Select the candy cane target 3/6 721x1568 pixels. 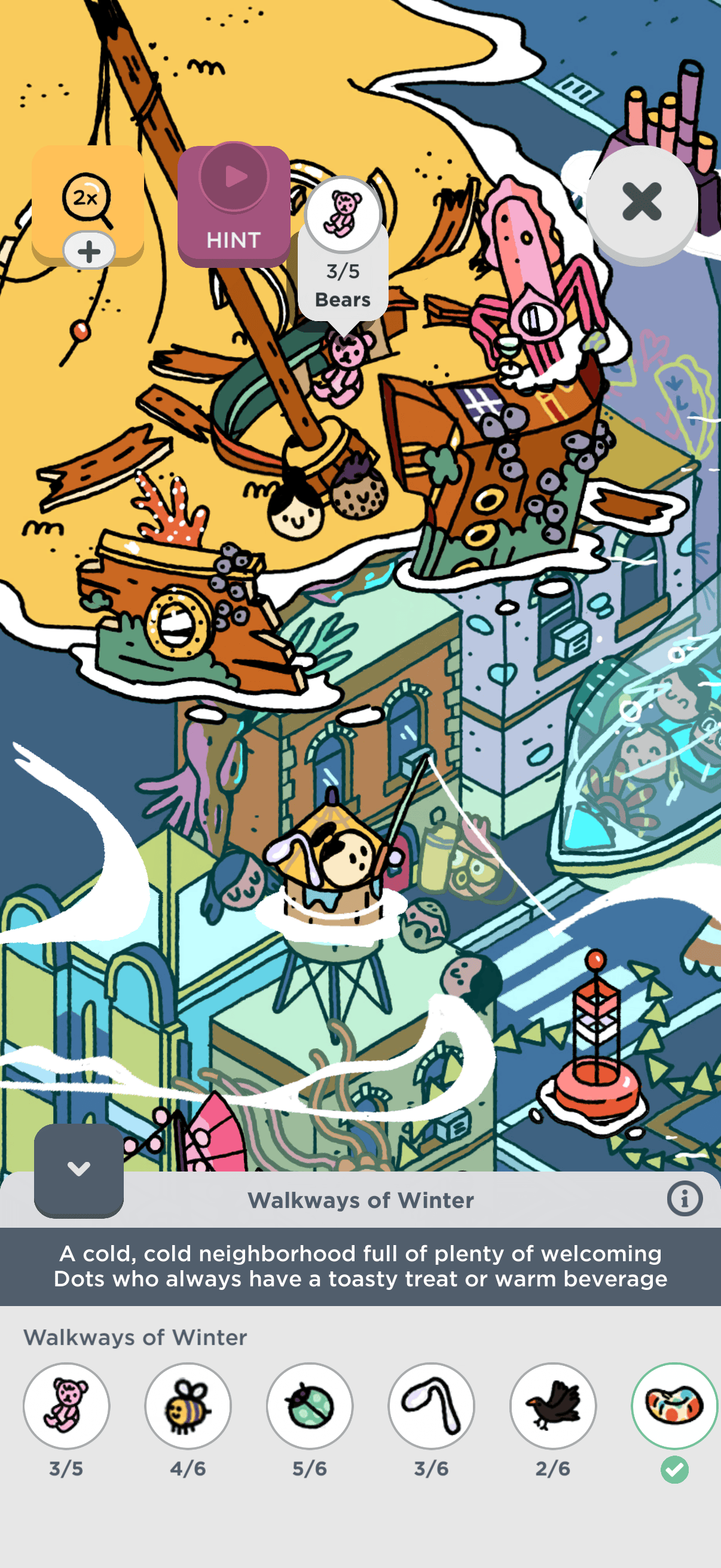(x=432, y=1405)
